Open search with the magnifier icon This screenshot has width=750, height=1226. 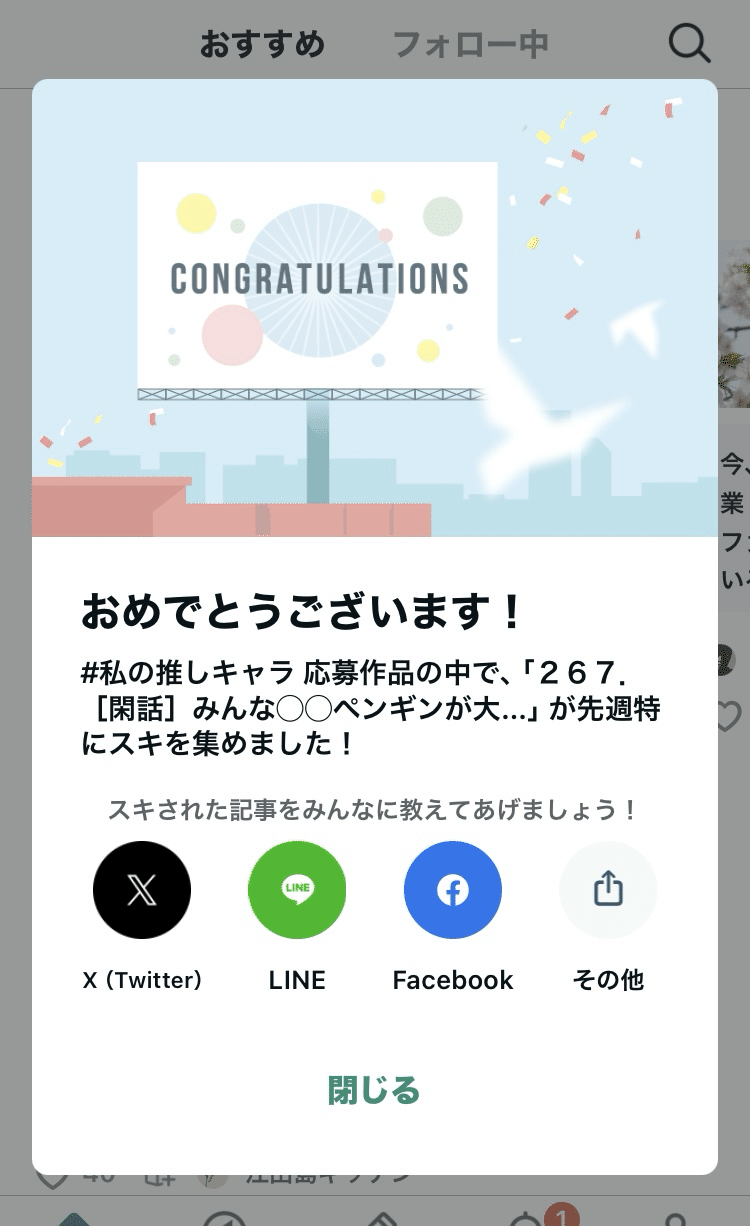pos(689,43)
